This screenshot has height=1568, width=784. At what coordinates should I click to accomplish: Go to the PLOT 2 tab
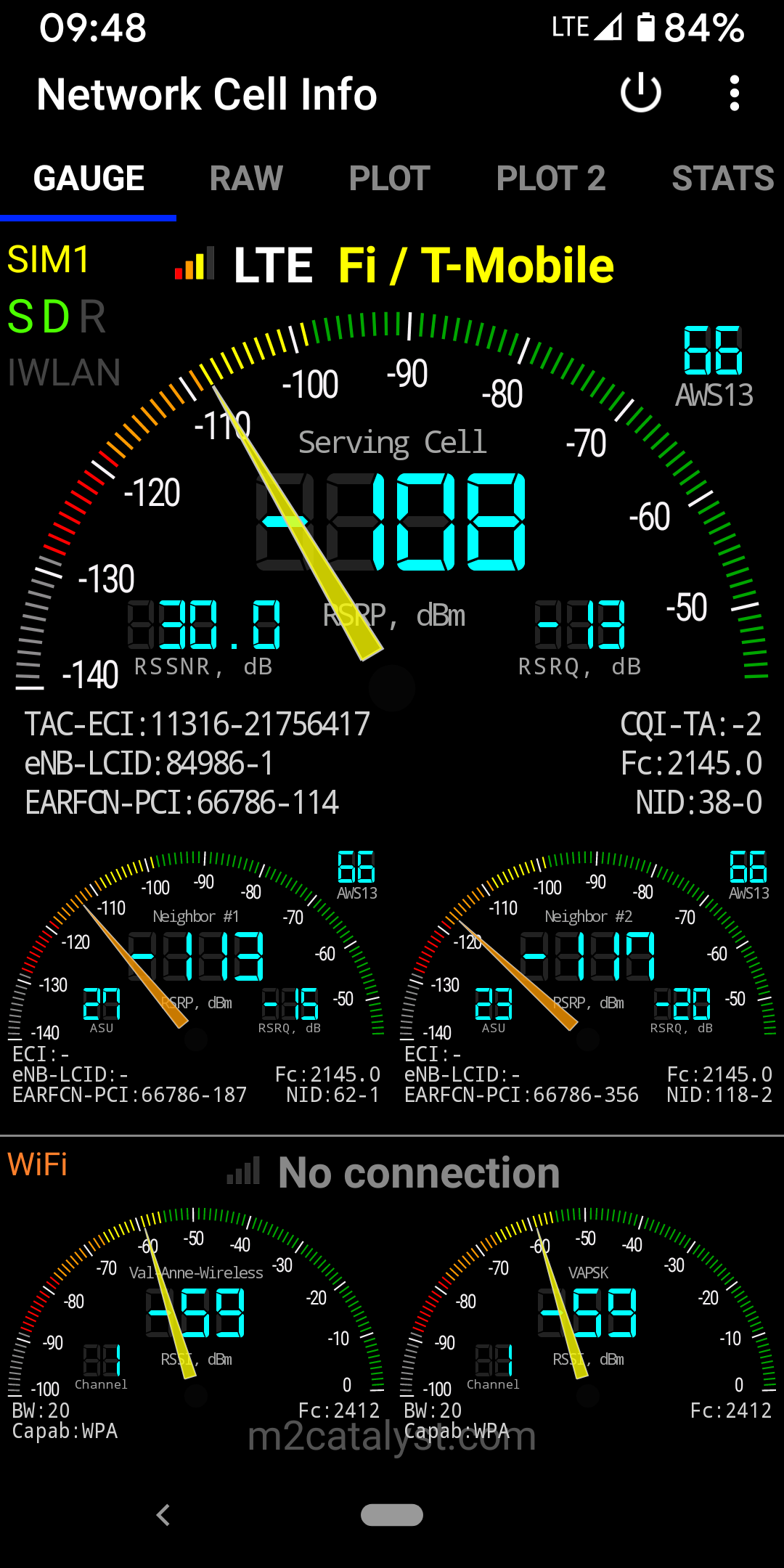(551, 179)
